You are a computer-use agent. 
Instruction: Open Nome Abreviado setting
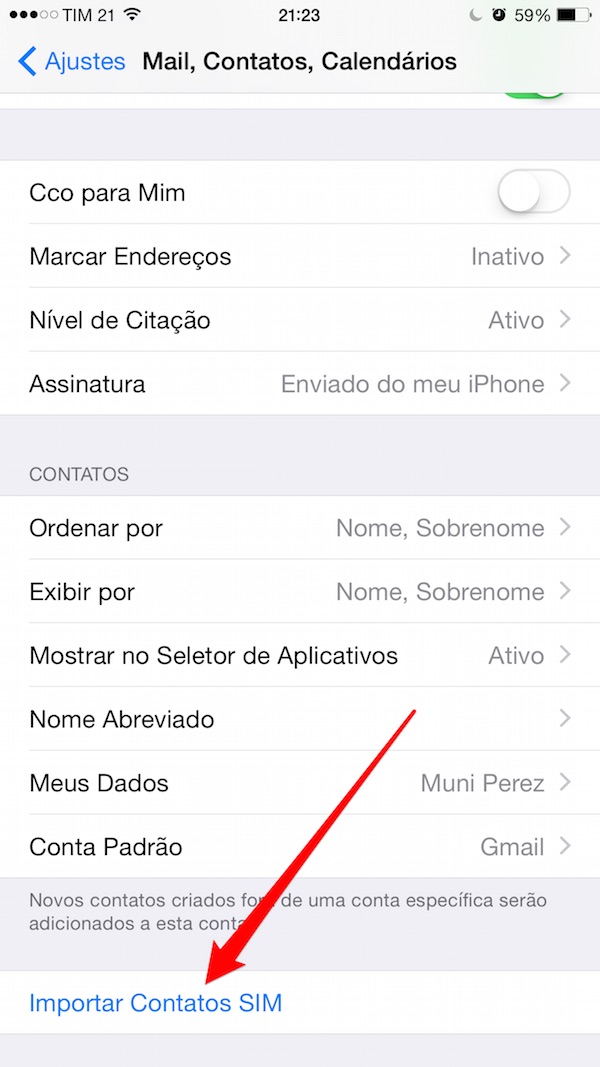coord(300,719)
